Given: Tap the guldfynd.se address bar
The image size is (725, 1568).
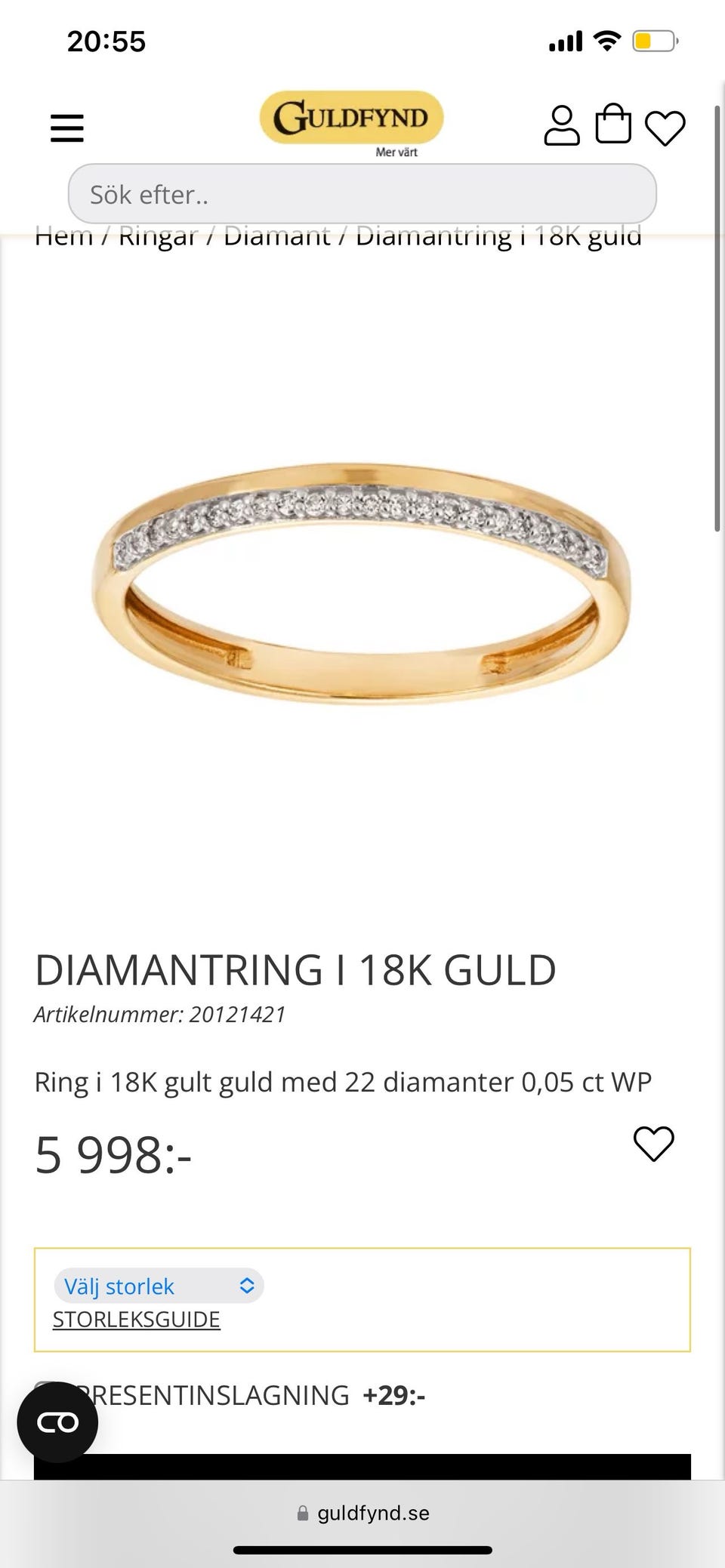Looking at the screenshot, I should pos(362,1513).
